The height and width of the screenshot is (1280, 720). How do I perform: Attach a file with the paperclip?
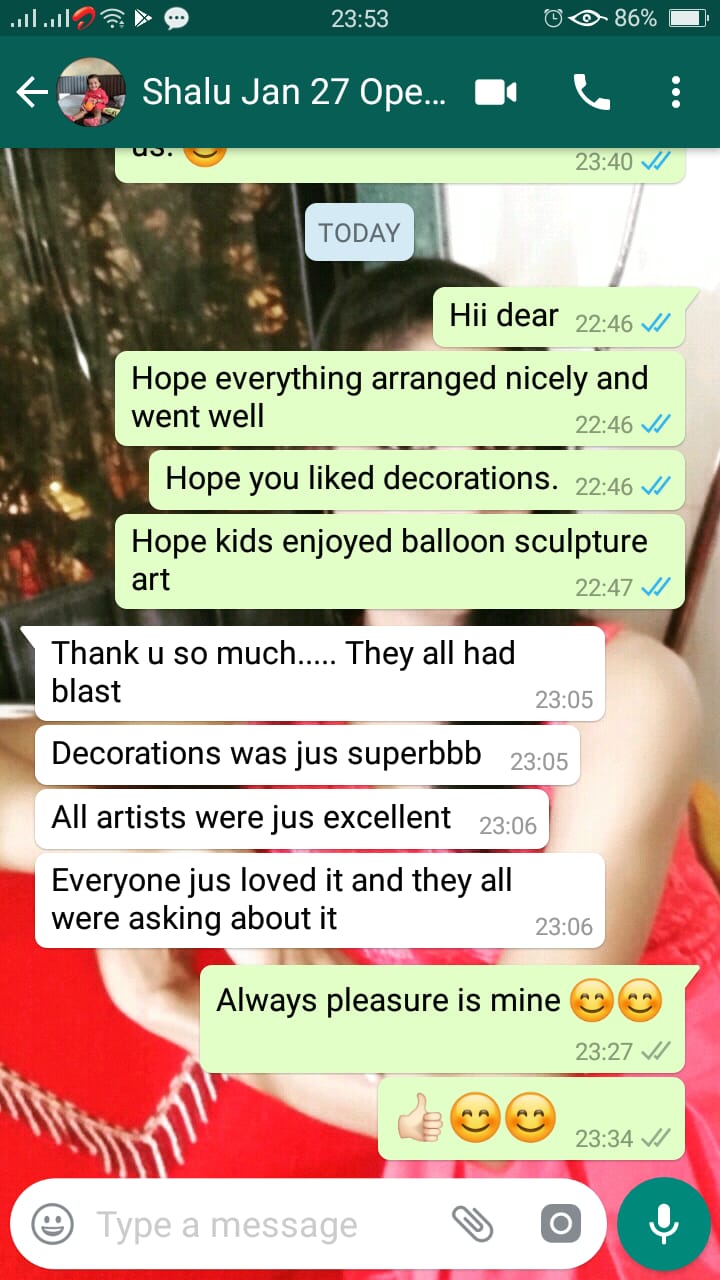pyautogui.click(x=472, y=1224)
